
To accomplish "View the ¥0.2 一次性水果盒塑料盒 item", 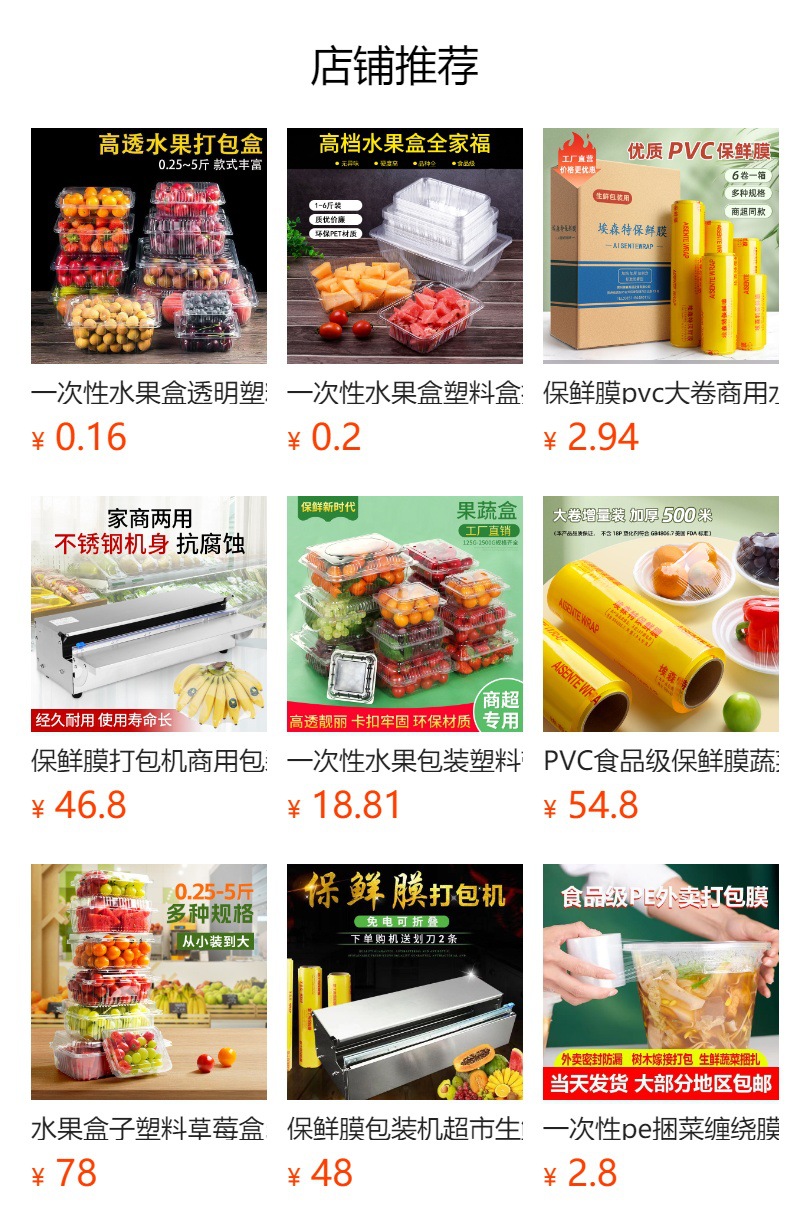I will point(404,246).
